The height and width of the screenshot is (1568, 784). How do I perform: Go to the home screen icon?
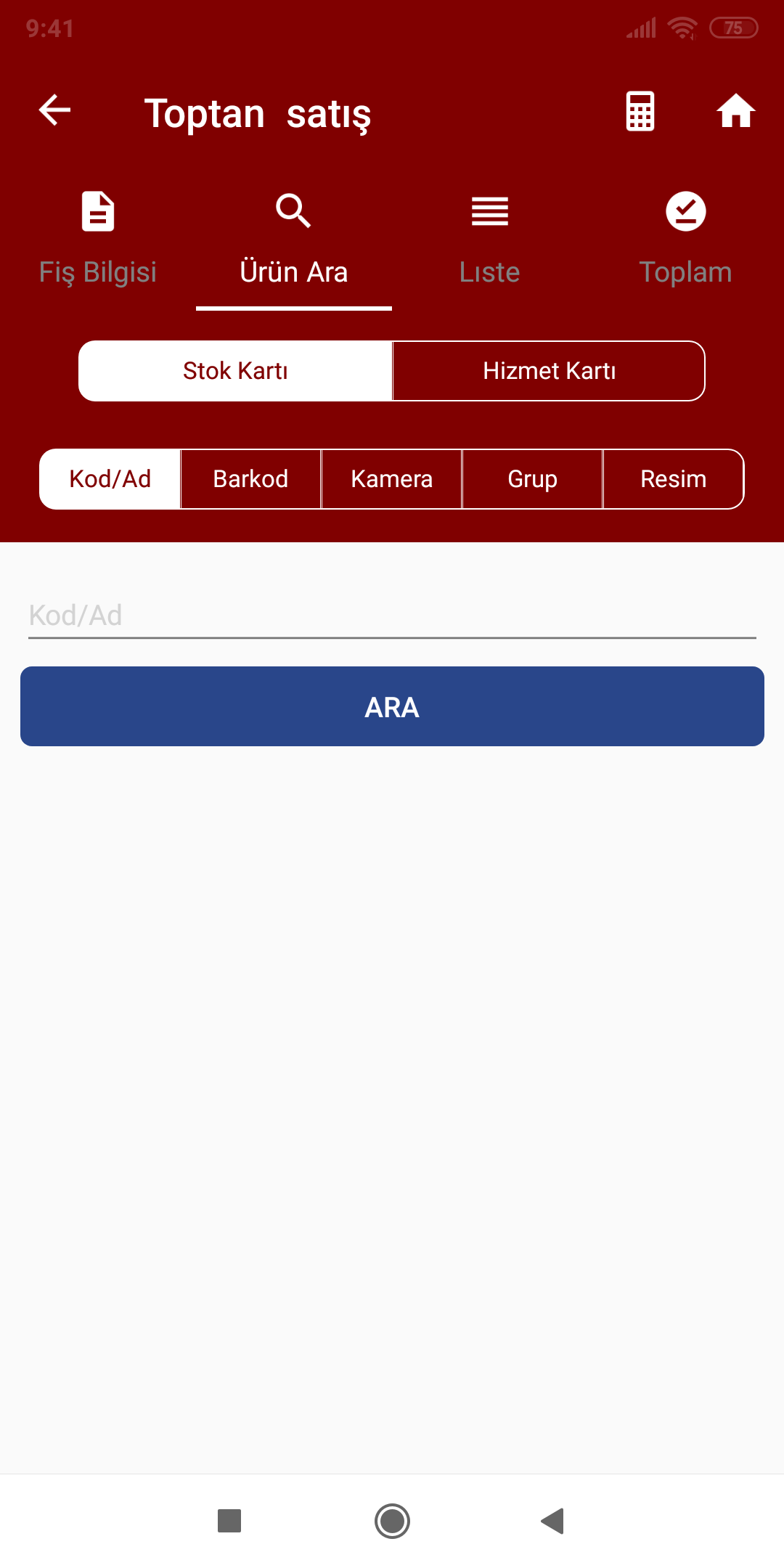tap(735, 111)
